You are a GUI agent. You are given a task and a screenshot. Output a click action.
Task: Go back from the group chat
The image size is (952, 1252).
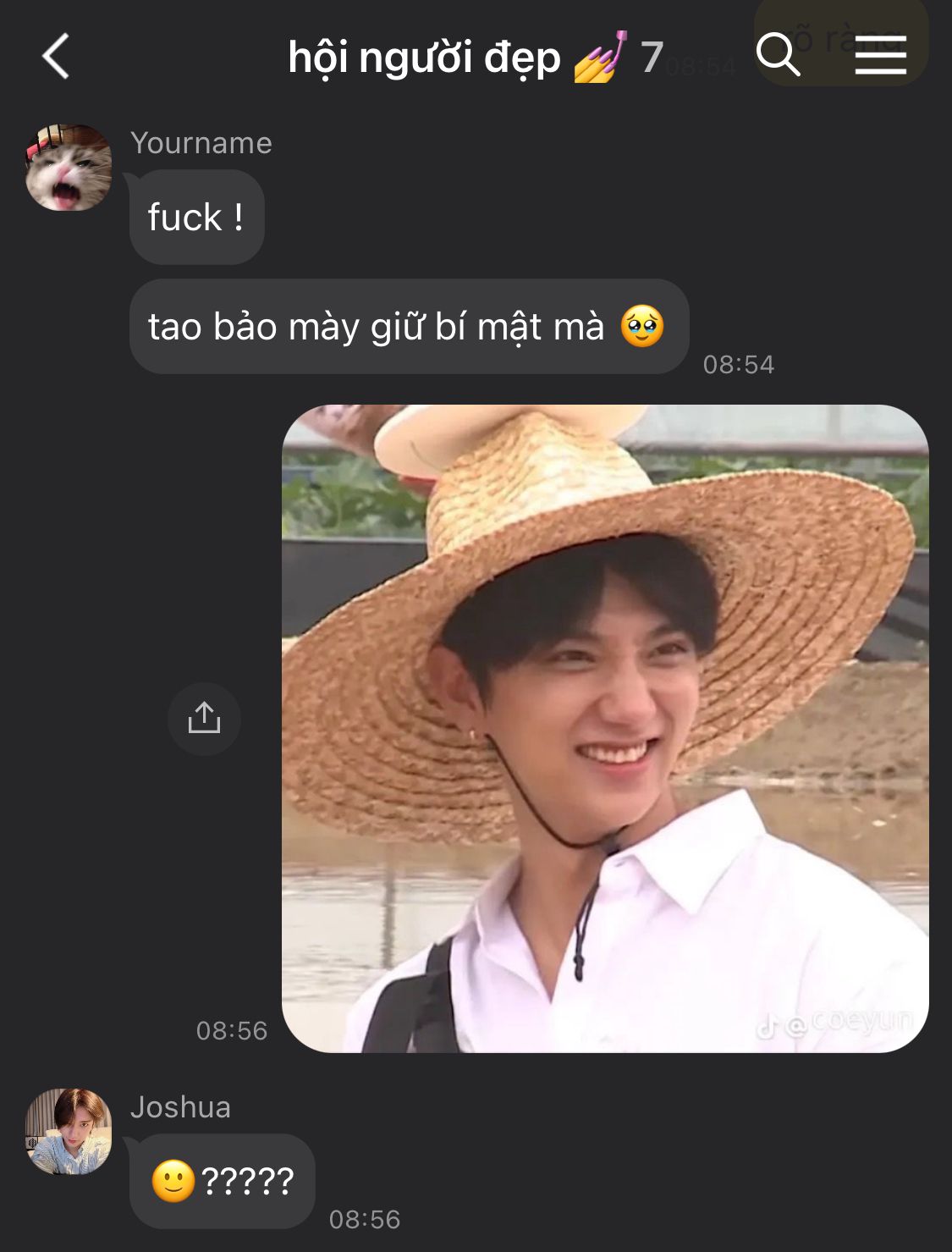56,57
